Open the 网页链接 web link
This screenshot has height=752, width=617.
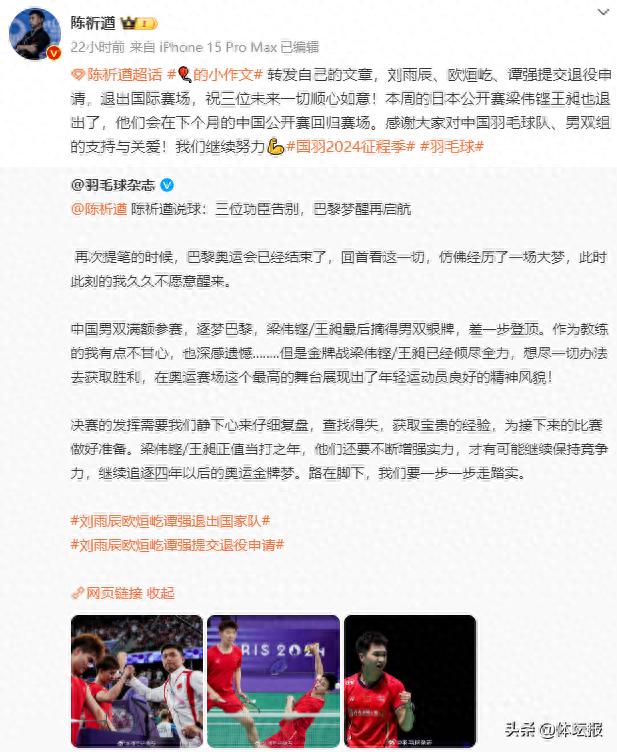[113, 592]
